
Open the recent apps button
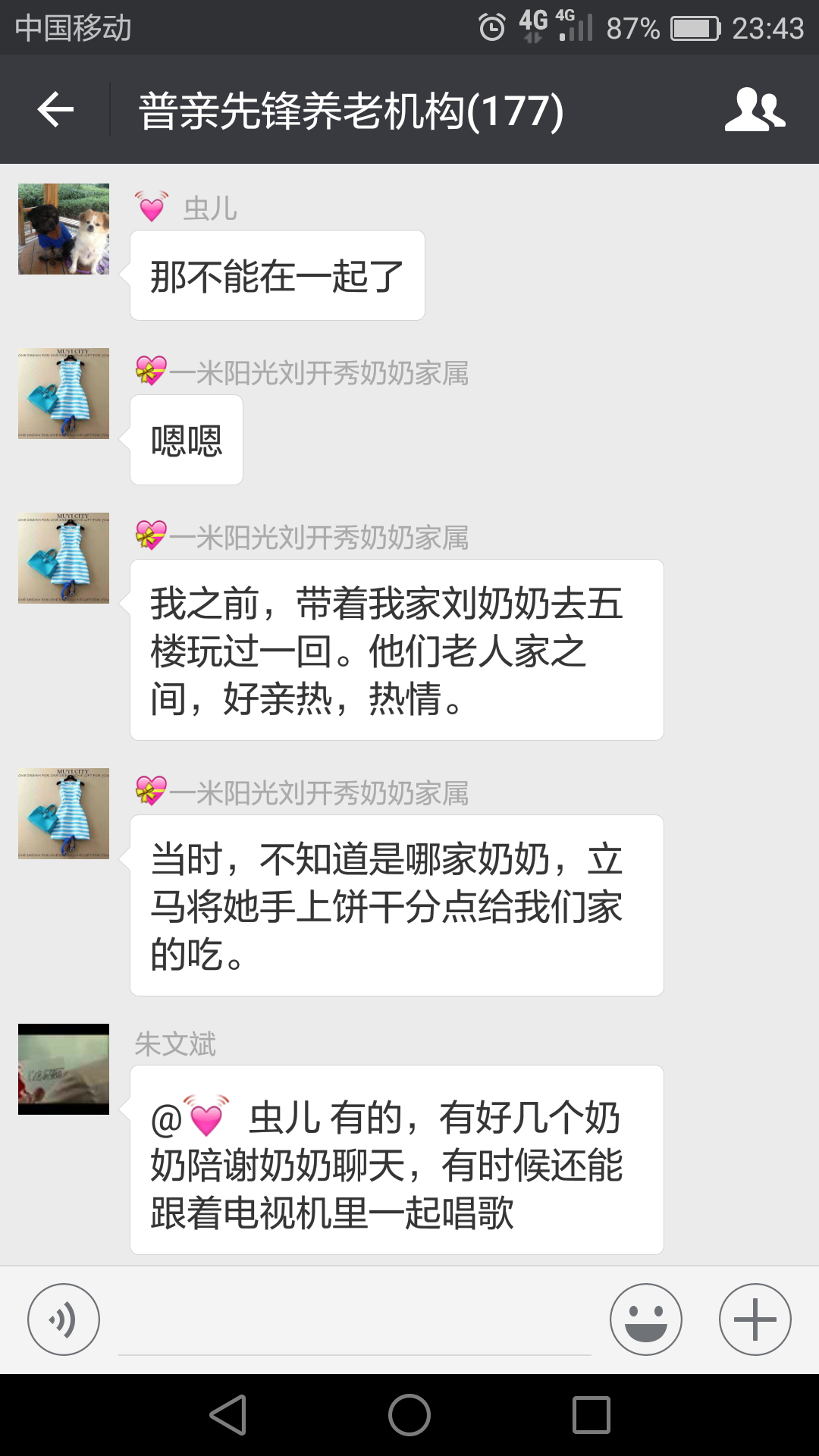pos(591,1415)
